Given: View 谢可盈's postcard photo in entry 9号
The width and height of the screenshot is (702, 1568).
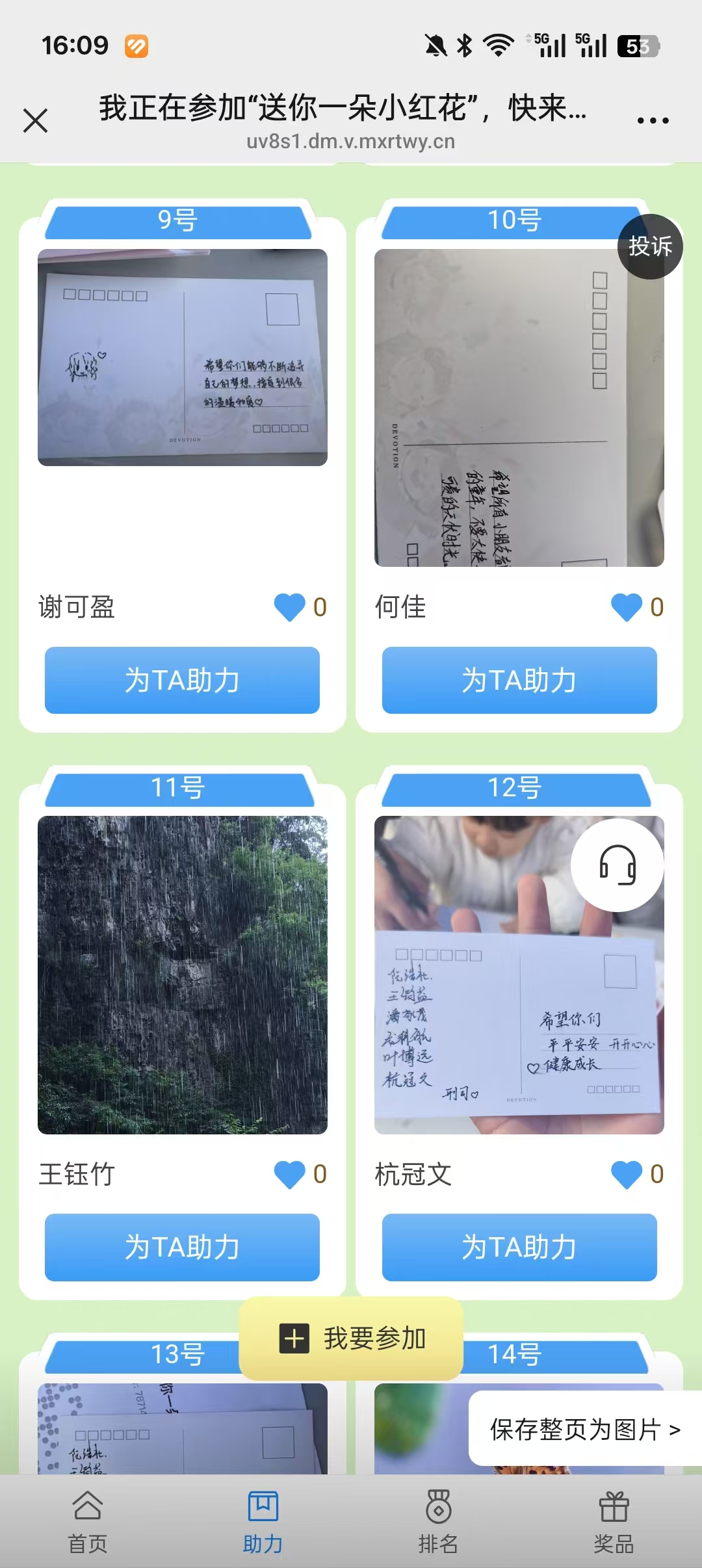Looking at the screenshot, I should coord(183,358).
